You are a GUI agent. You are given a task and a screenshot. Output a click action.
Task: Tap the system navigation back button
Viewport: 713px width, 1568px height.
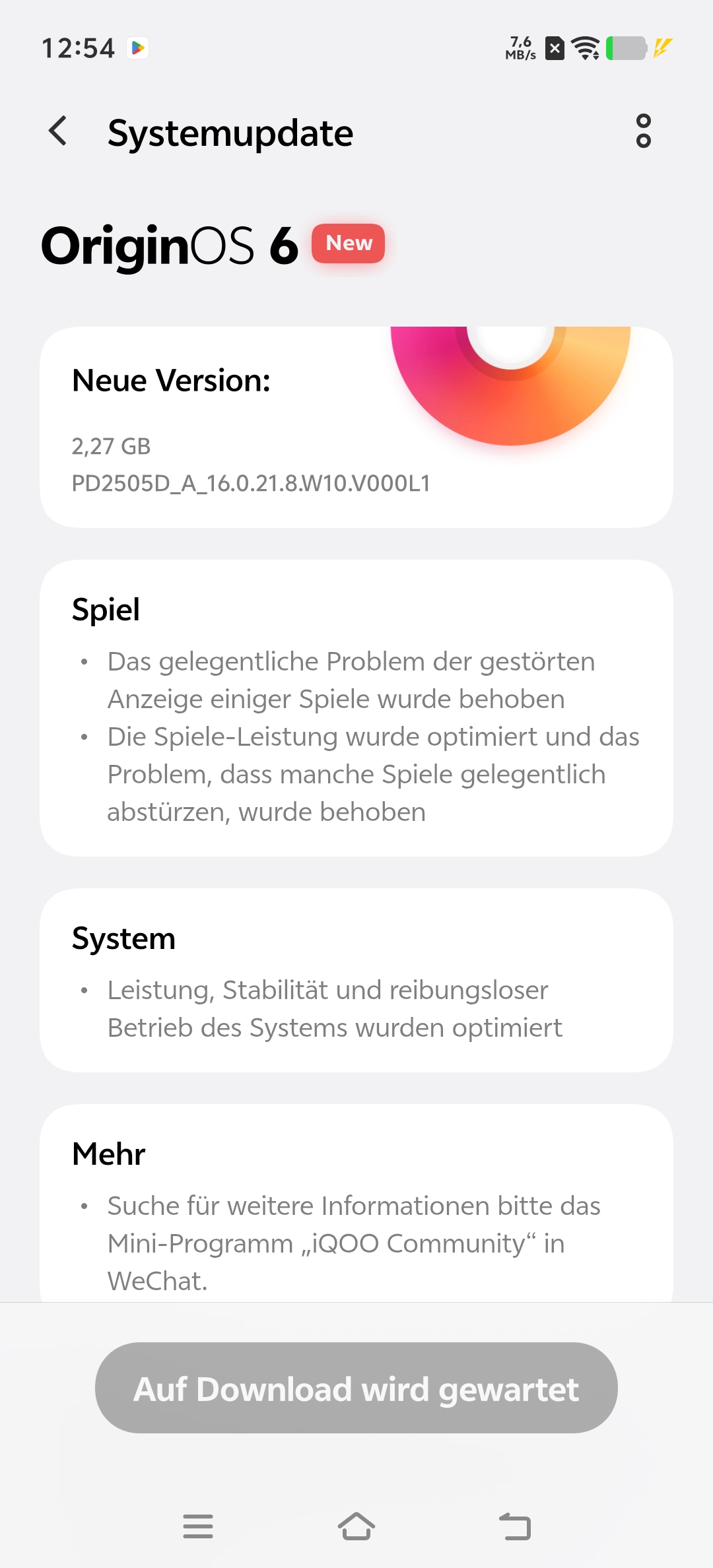tap(515, 1526)
